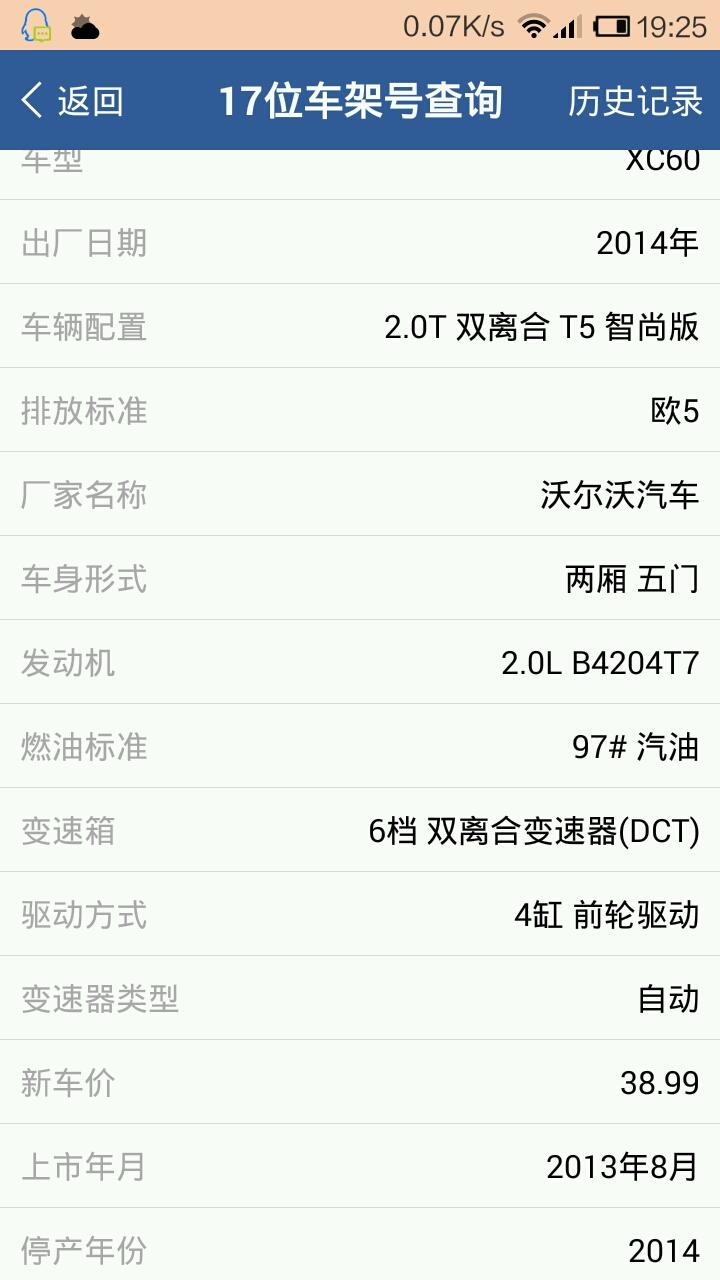
Task: Open 历史记录 to view query history
Action: [x=637, y=100]
